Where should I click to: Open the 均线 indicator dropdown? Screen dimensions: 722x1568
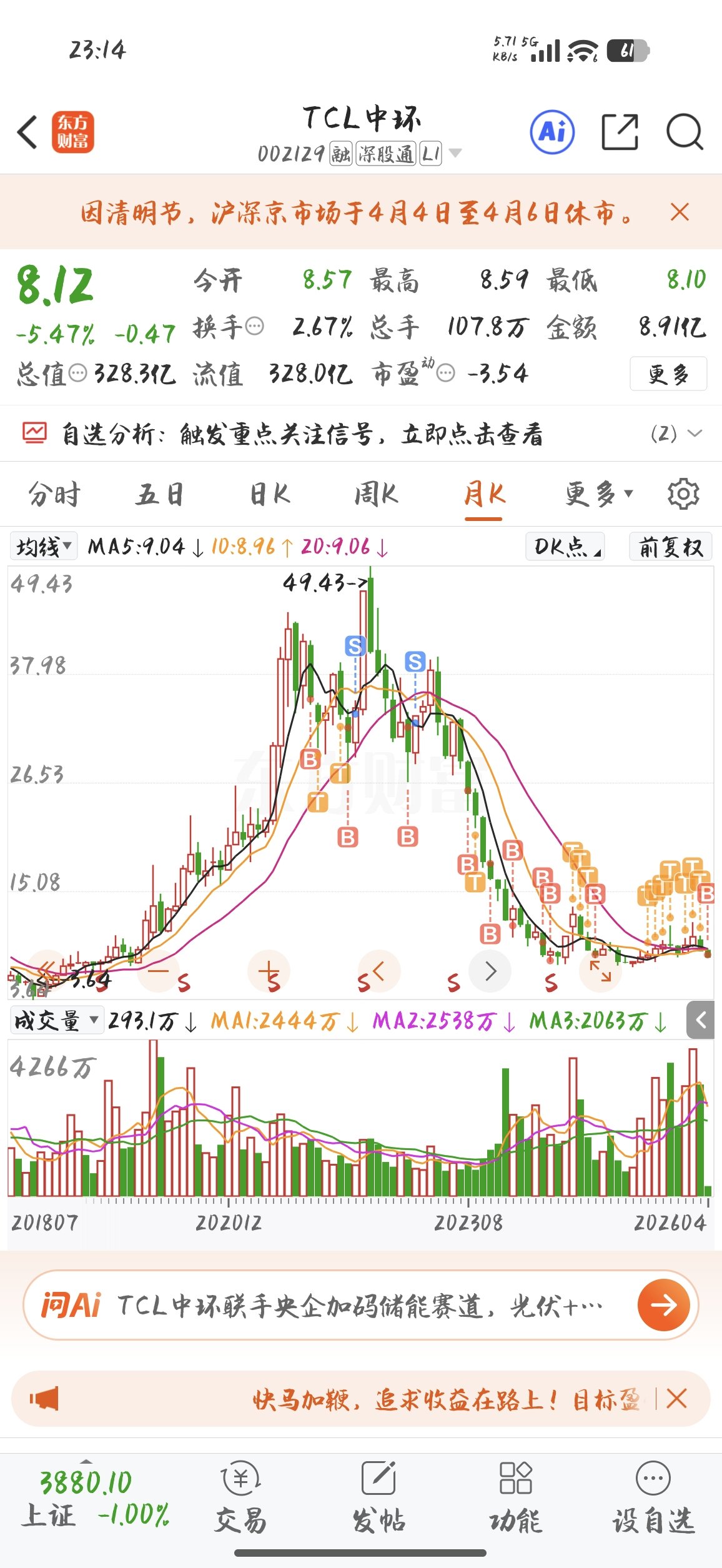(x=44, y=547)
